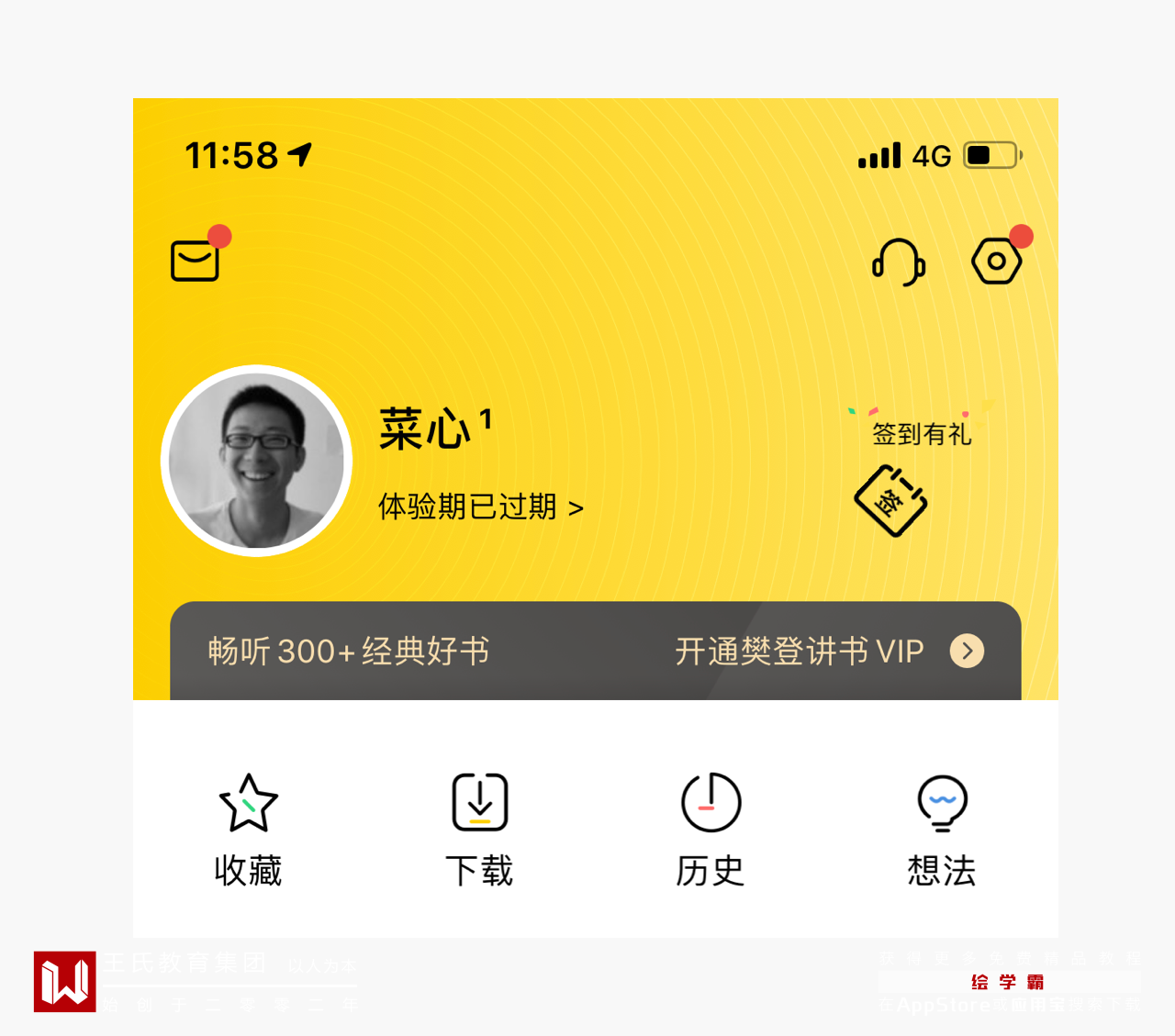Open the 体验期已过期 membership link
1175x1036 pixels.
point(480,507)
